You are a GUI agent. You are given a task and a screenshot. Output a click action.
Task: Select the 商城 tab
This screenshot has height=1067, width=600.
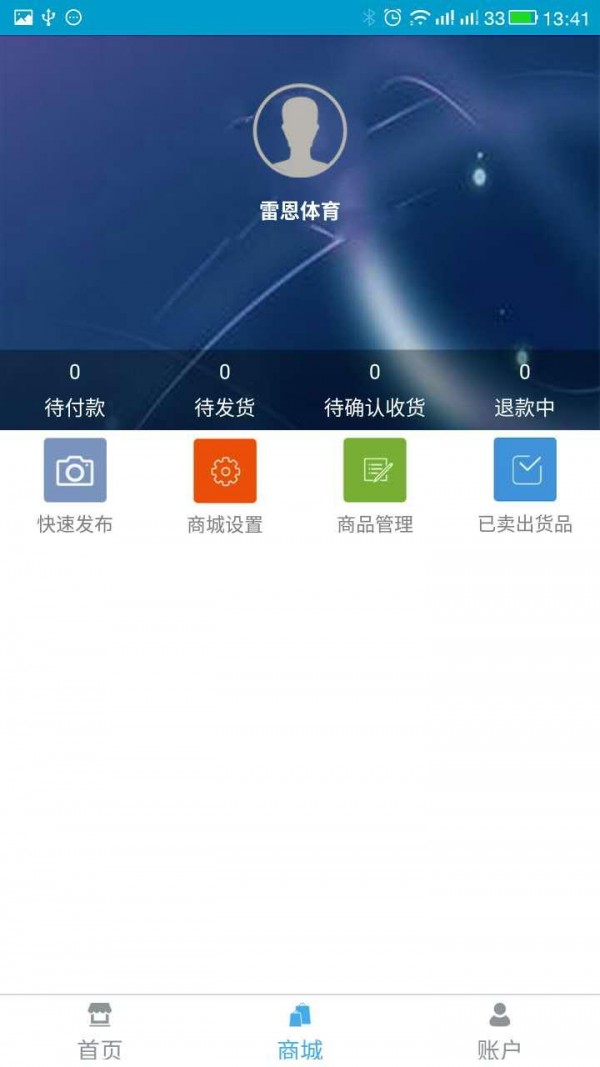point(300,1031)
